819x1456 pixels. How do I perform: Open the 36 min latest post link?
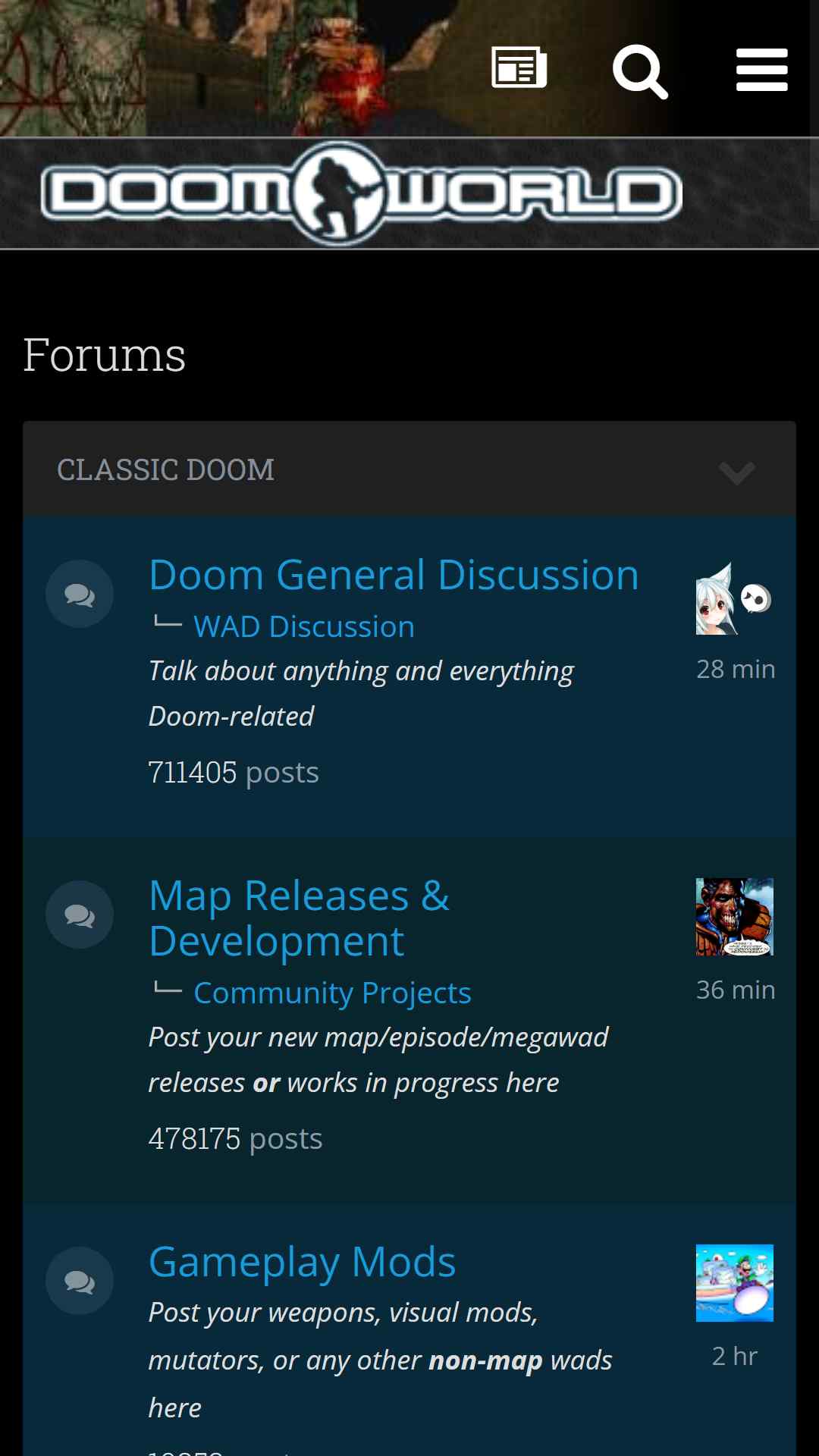(x=736, y=990)
